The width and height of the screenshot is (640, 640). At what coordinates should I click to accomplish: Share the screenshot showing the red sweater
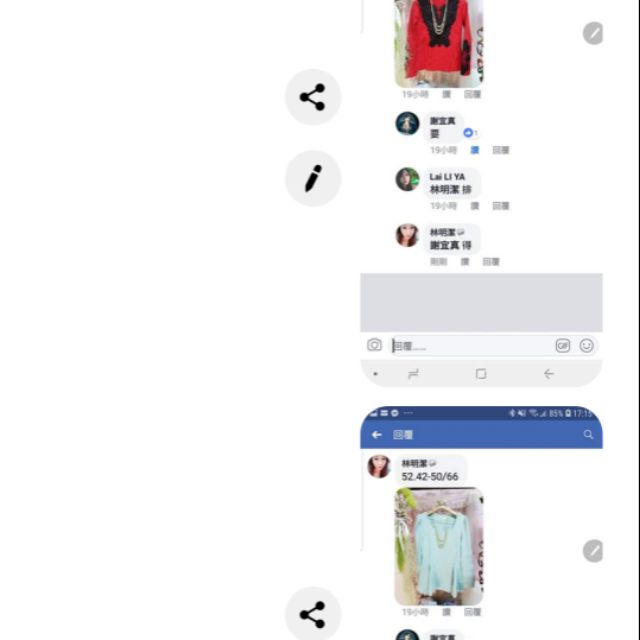click(313, 97)
